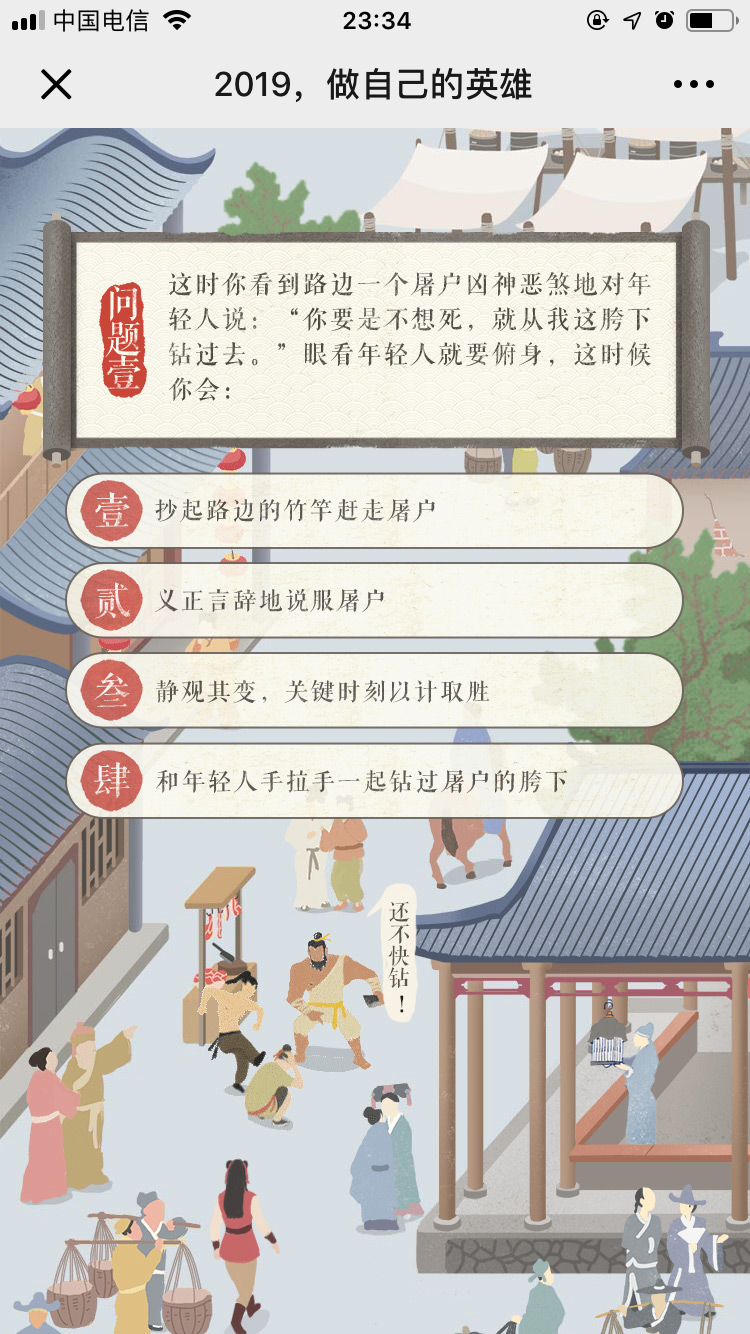Choose answer 贰 义正言辞地说服屠户
The width and height of the screenshot is (750, 1334).
click(374, 601)
